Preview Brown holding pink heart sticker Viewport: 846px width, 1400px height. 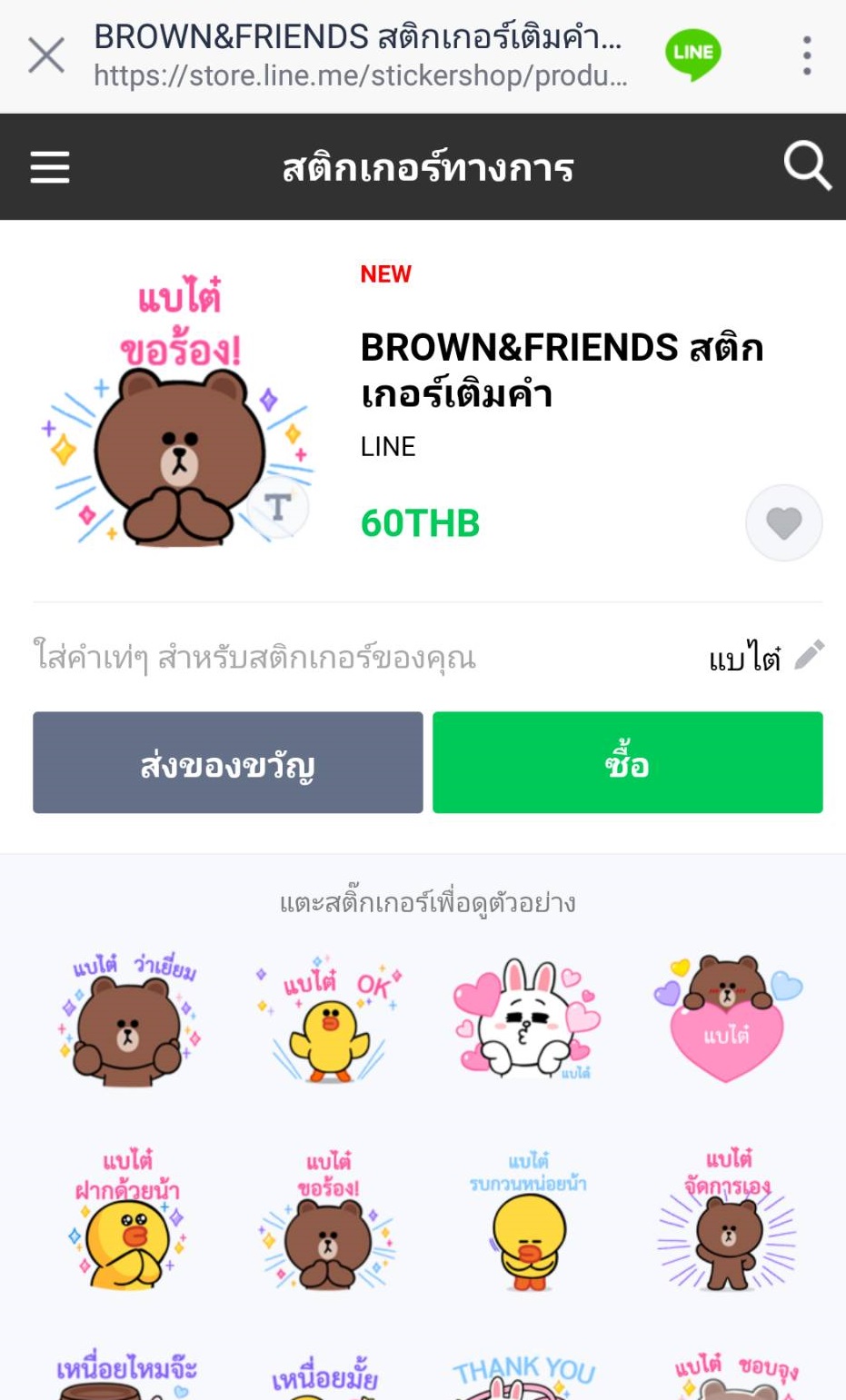tap(726, 1019)
